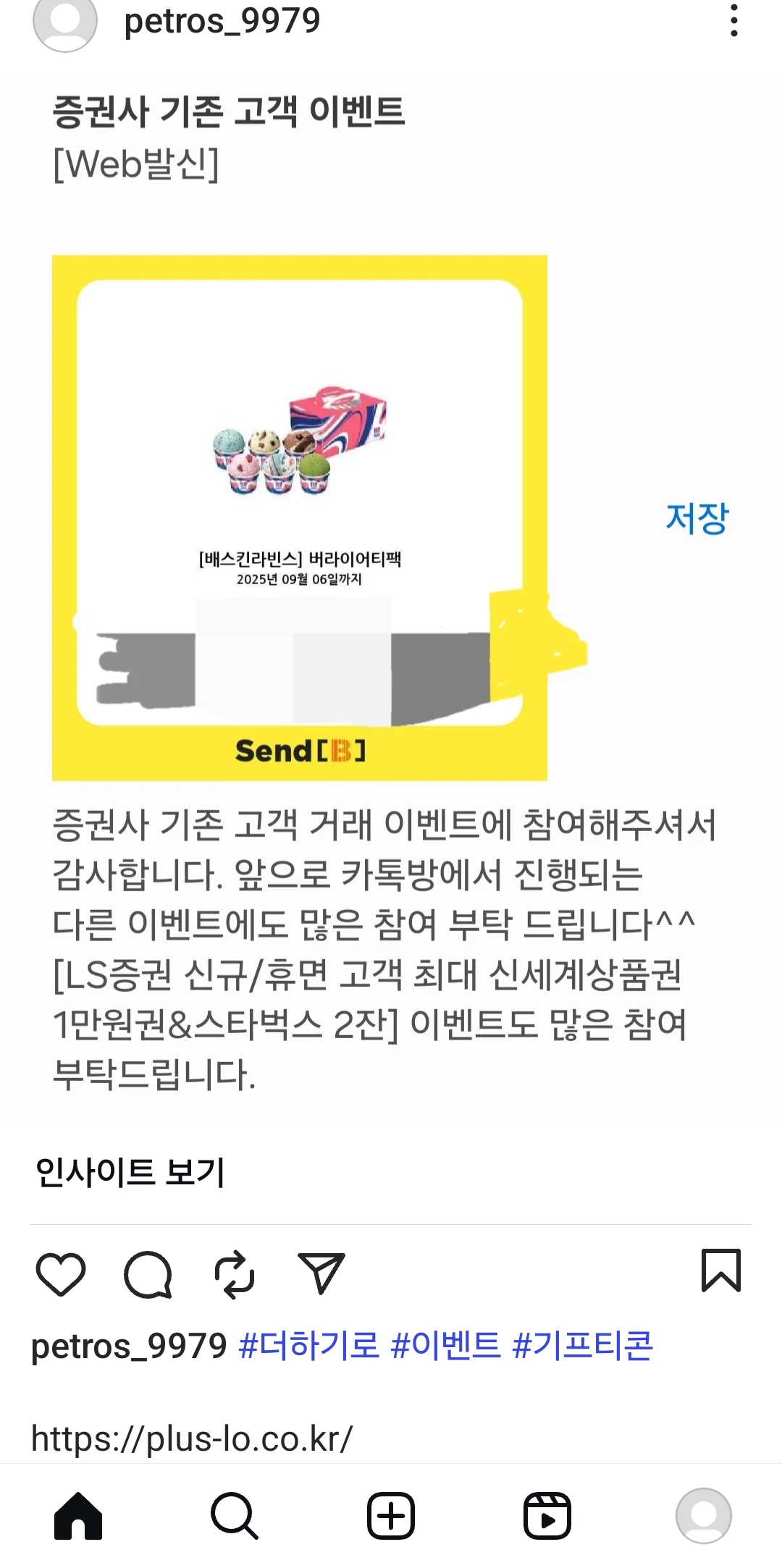Screen dimensions: 782x1568
Task: Open petros_9979's profile from the post header
Action: (222, 20)
